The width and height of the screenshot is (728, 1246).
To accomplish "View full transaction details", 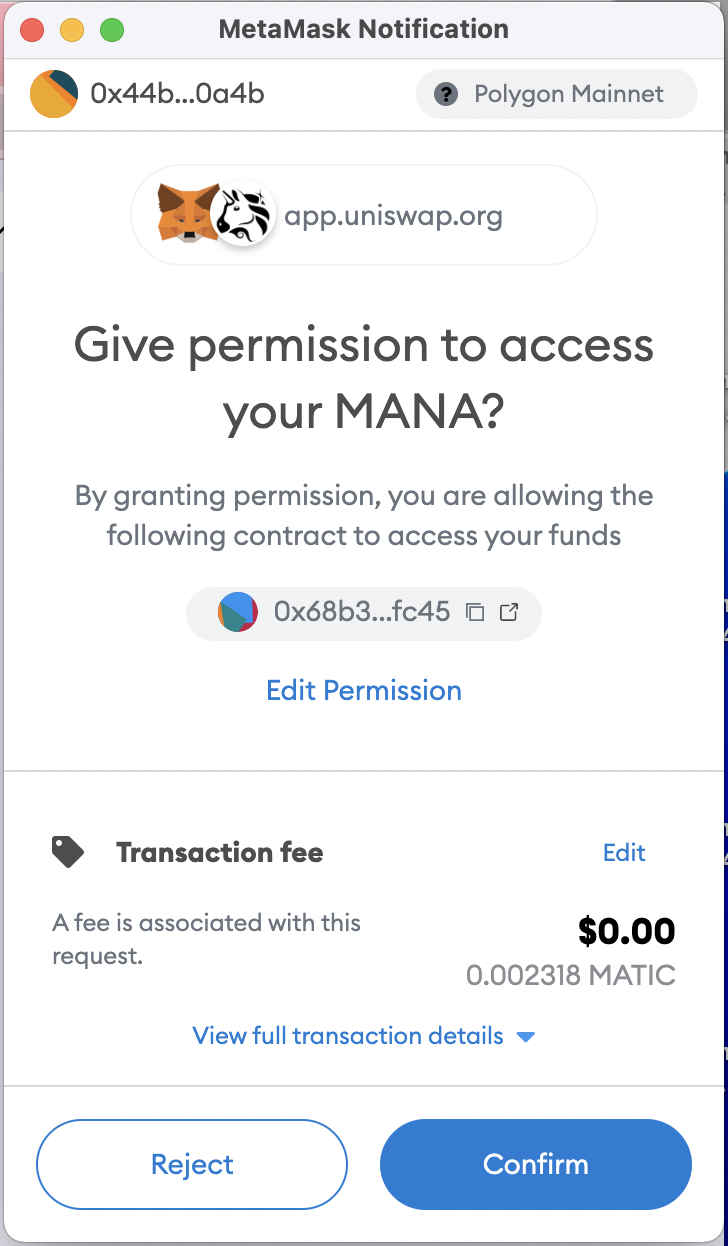I will pos(345,1036).
